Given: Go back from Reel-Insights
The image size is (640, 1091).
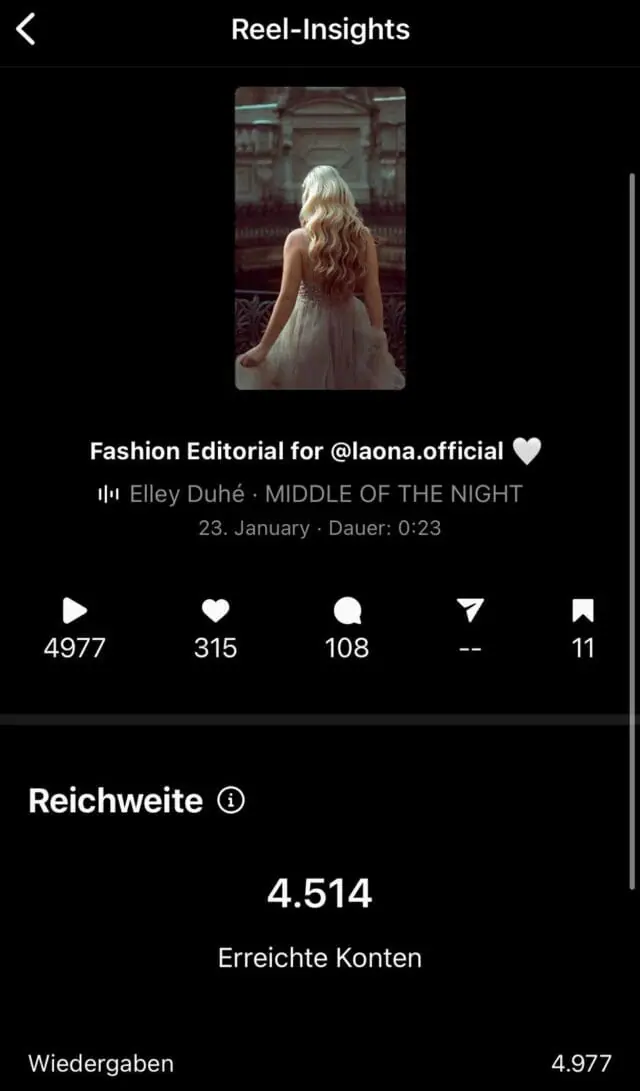Looking at the screenshot, I should click(26, 30).
